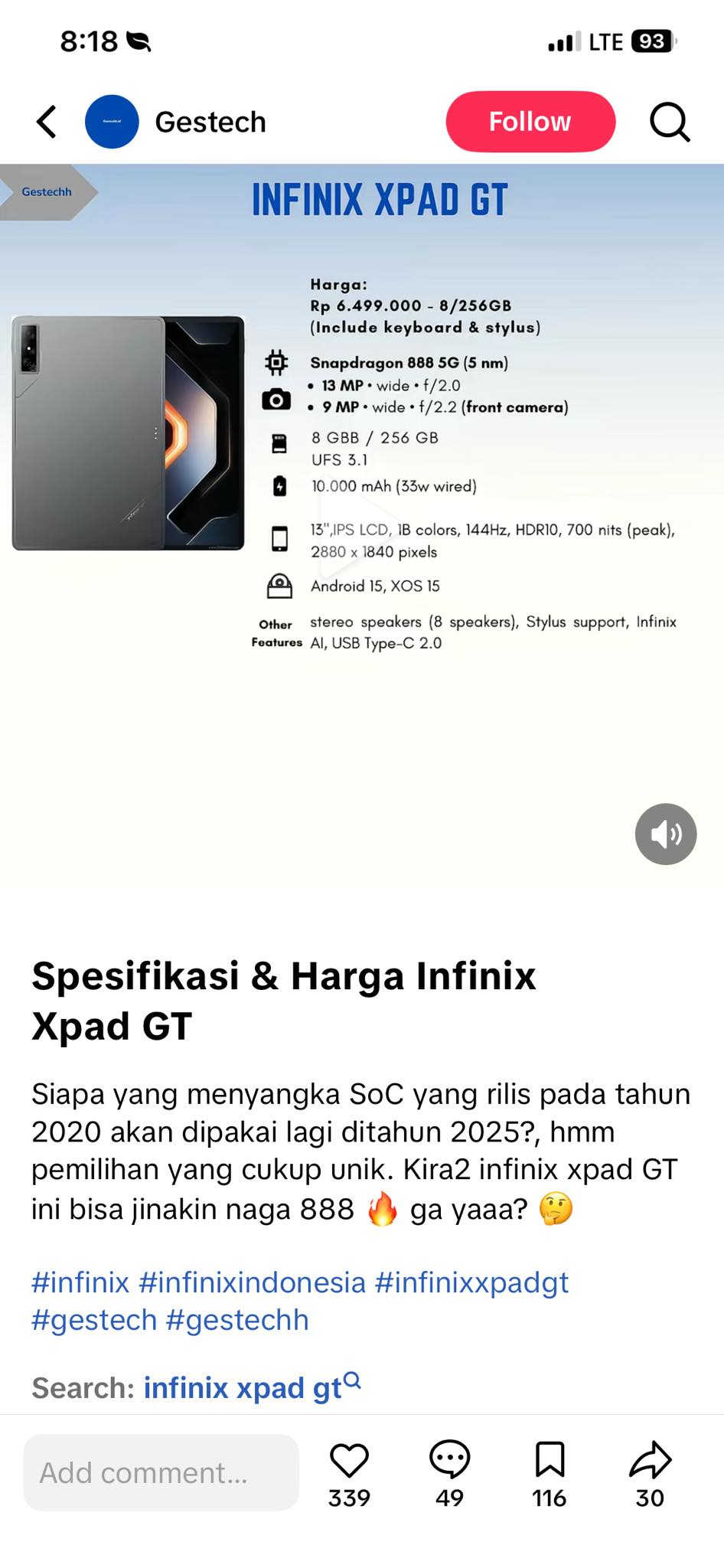Open the #infinix hashtag

[x=80, y=1282]
